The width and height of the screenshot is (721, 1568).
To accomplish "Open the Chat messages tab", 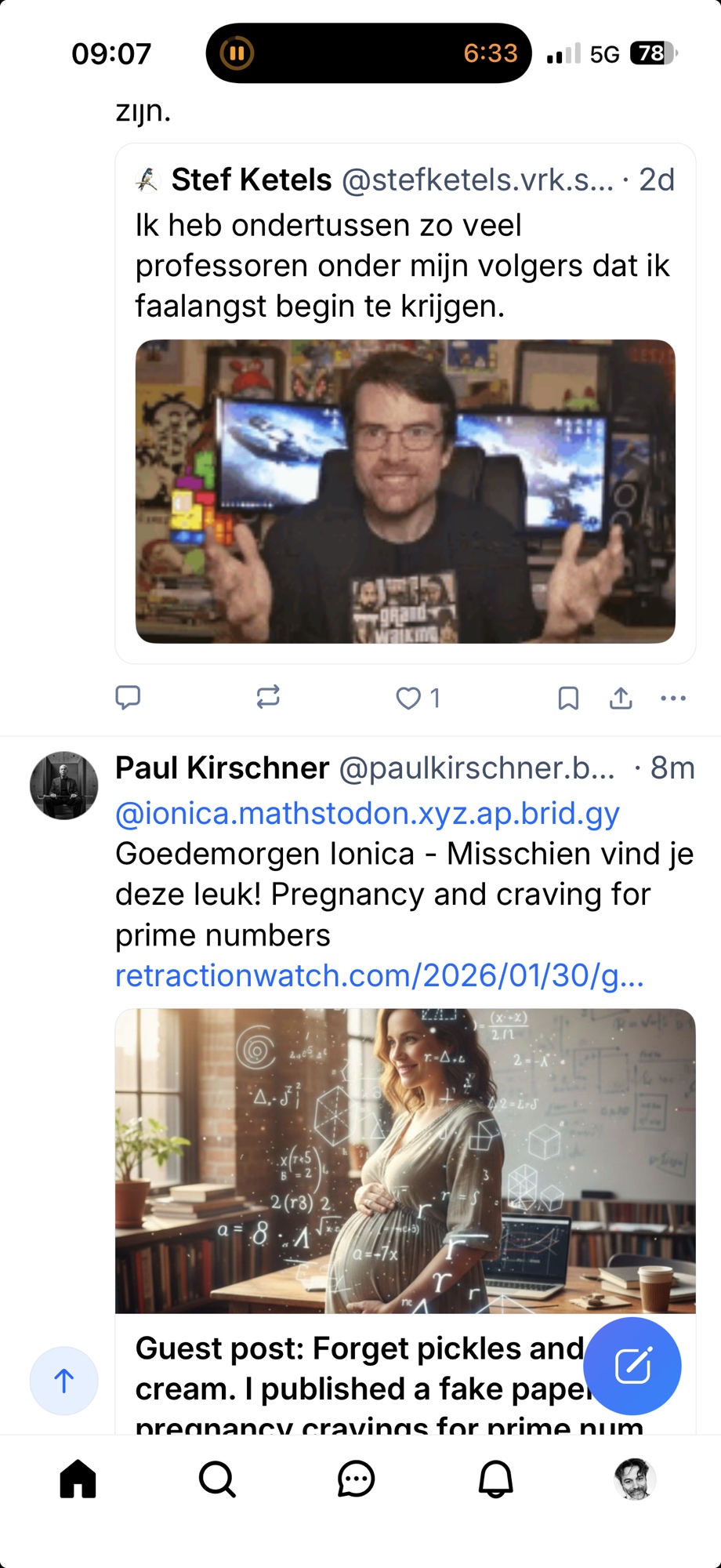I will (x=357, y=1479).
